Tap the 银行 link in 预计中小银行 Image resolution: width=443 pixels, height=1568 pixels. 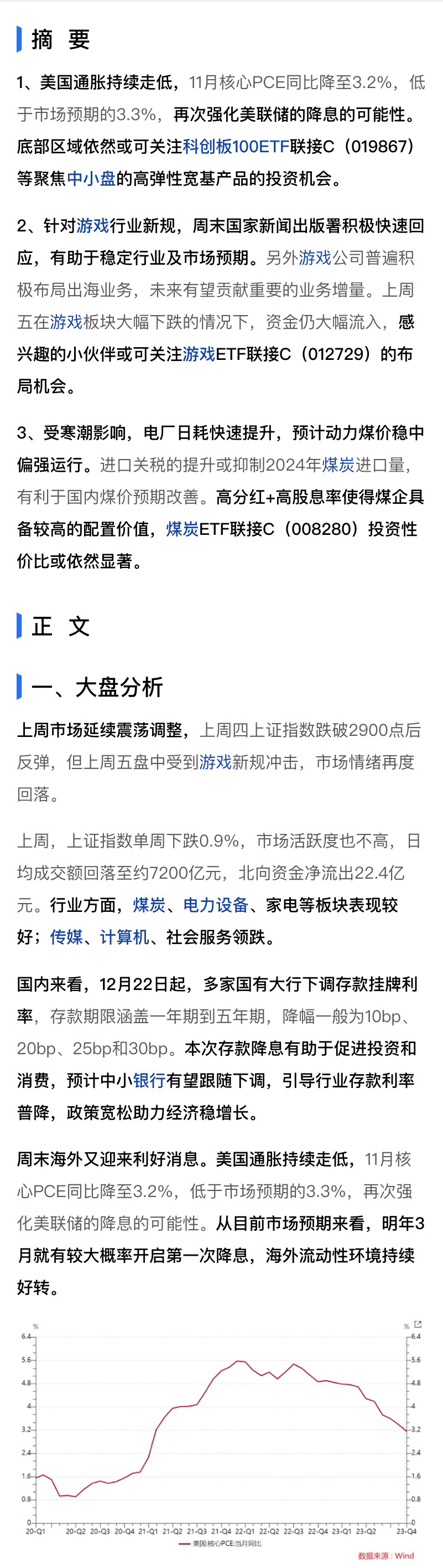coord(149,1080)
